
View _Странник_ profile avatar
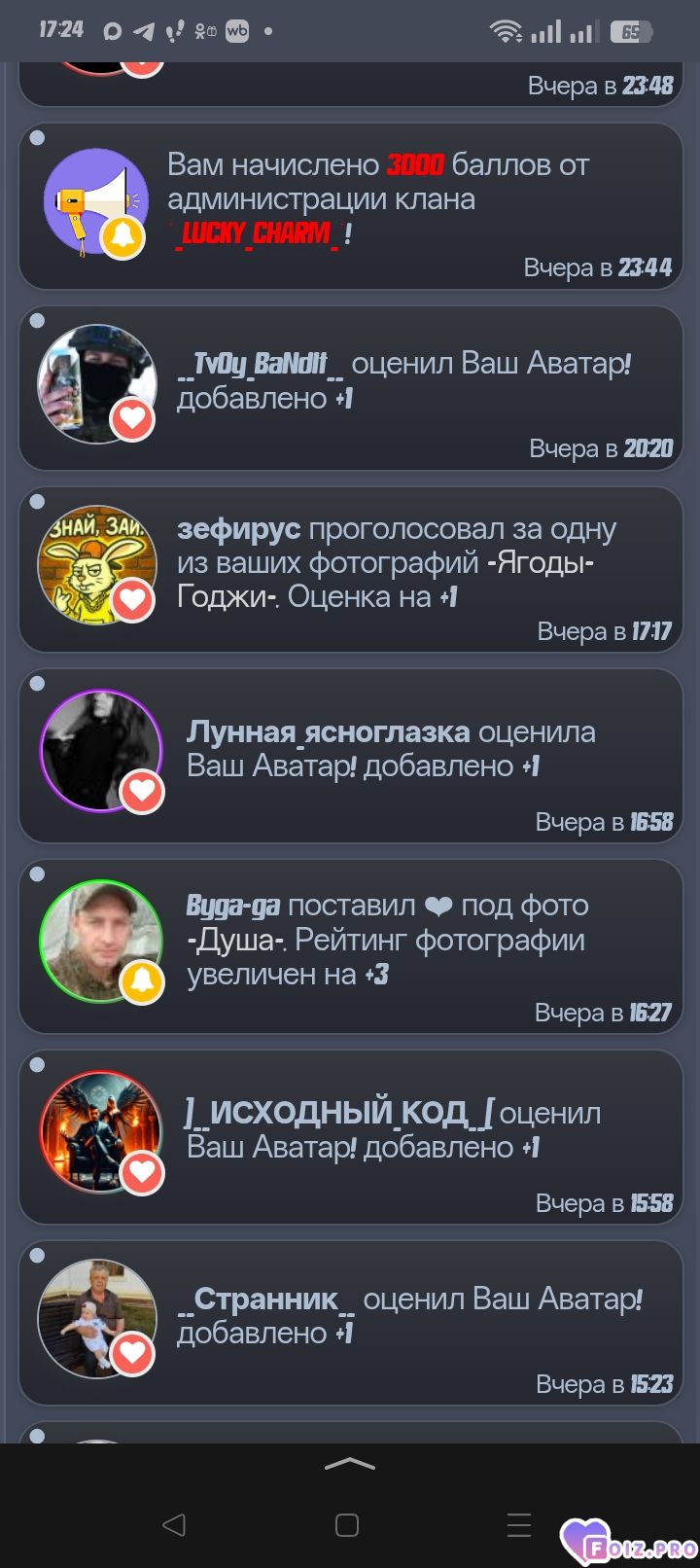pyautogui.click(x=96, y=1318)
